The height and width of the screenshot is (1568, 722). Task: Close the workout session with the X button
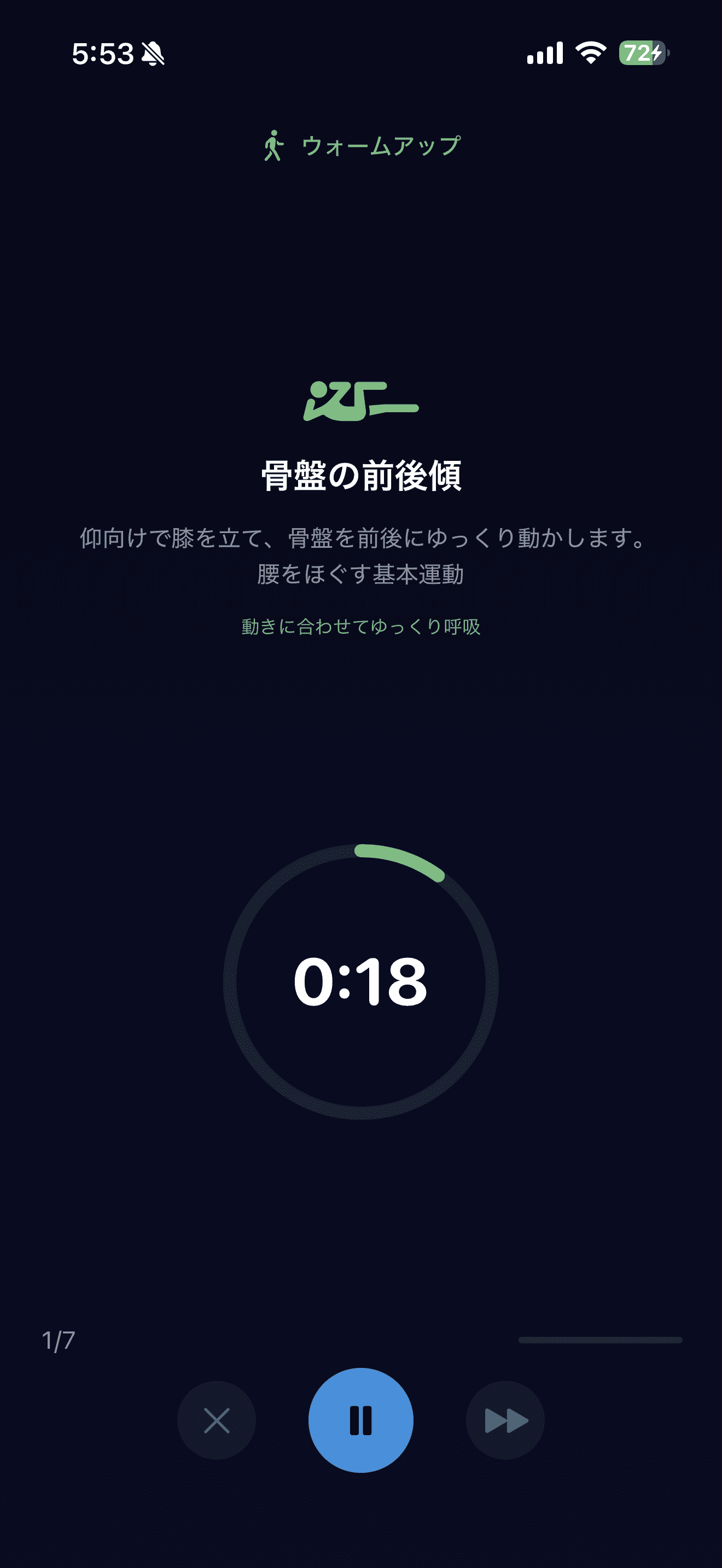click(x=216, y=1420)
